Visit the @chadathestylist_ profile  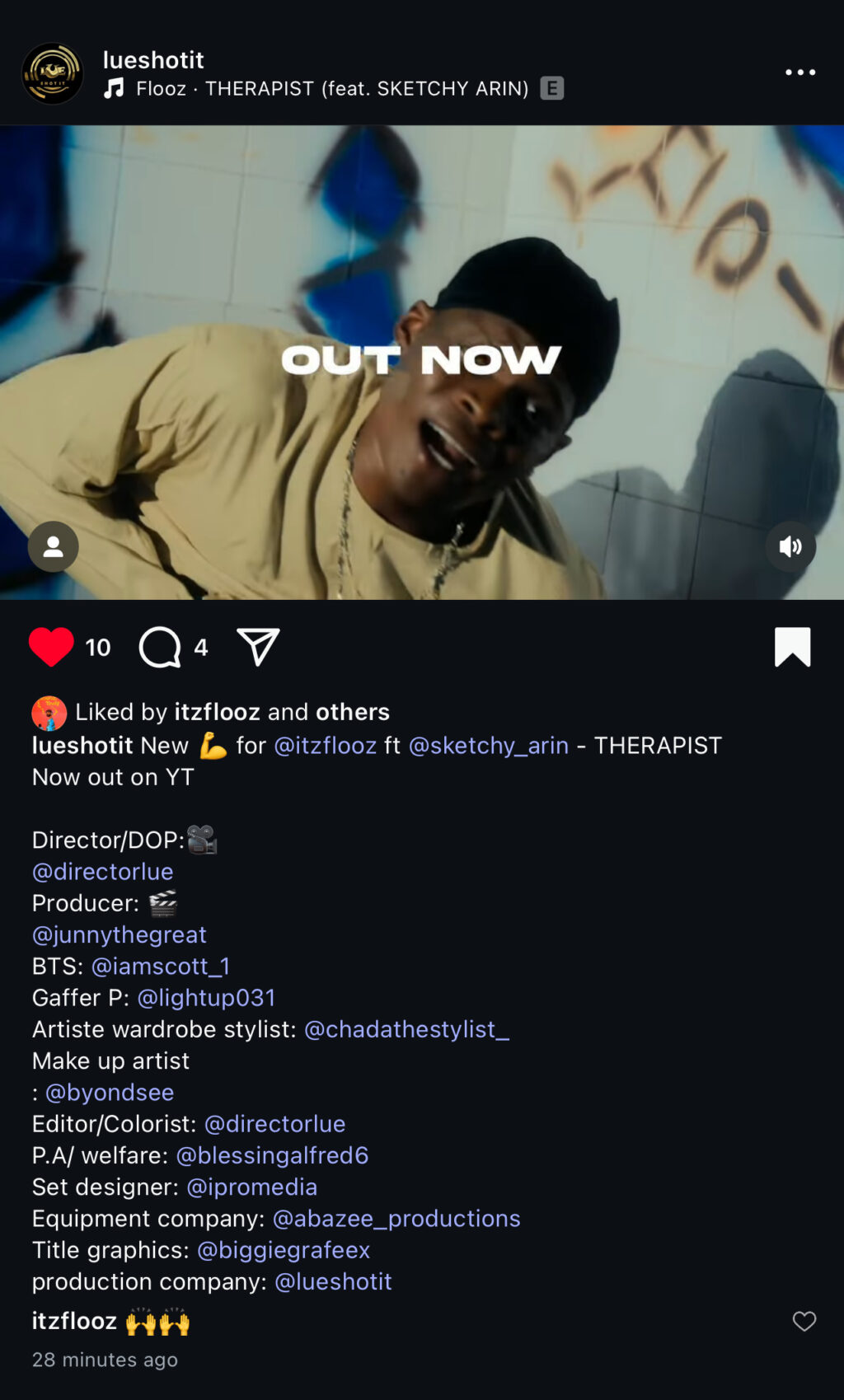pyautogui.click(x=406, y=1029)
